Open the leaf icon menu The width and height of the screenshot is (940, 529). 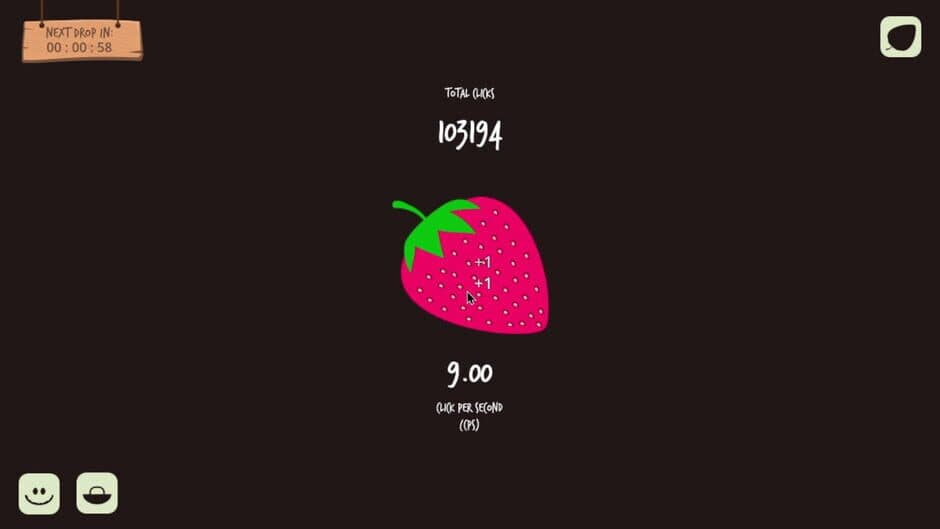pyautogui.click(x=900, y=37)
